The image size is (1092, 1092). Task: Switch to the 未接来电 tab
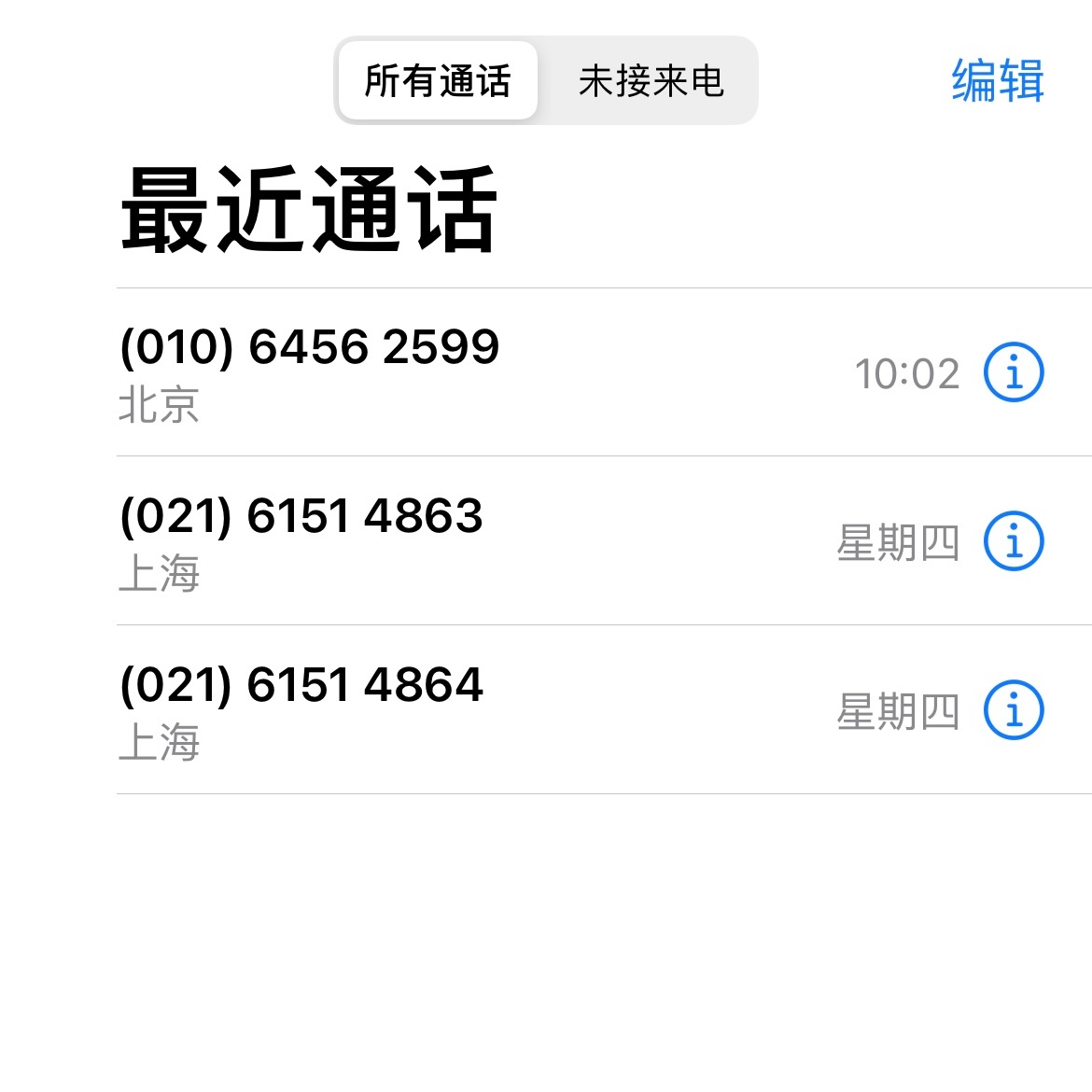pyautogui.click(x=651, y=81)
